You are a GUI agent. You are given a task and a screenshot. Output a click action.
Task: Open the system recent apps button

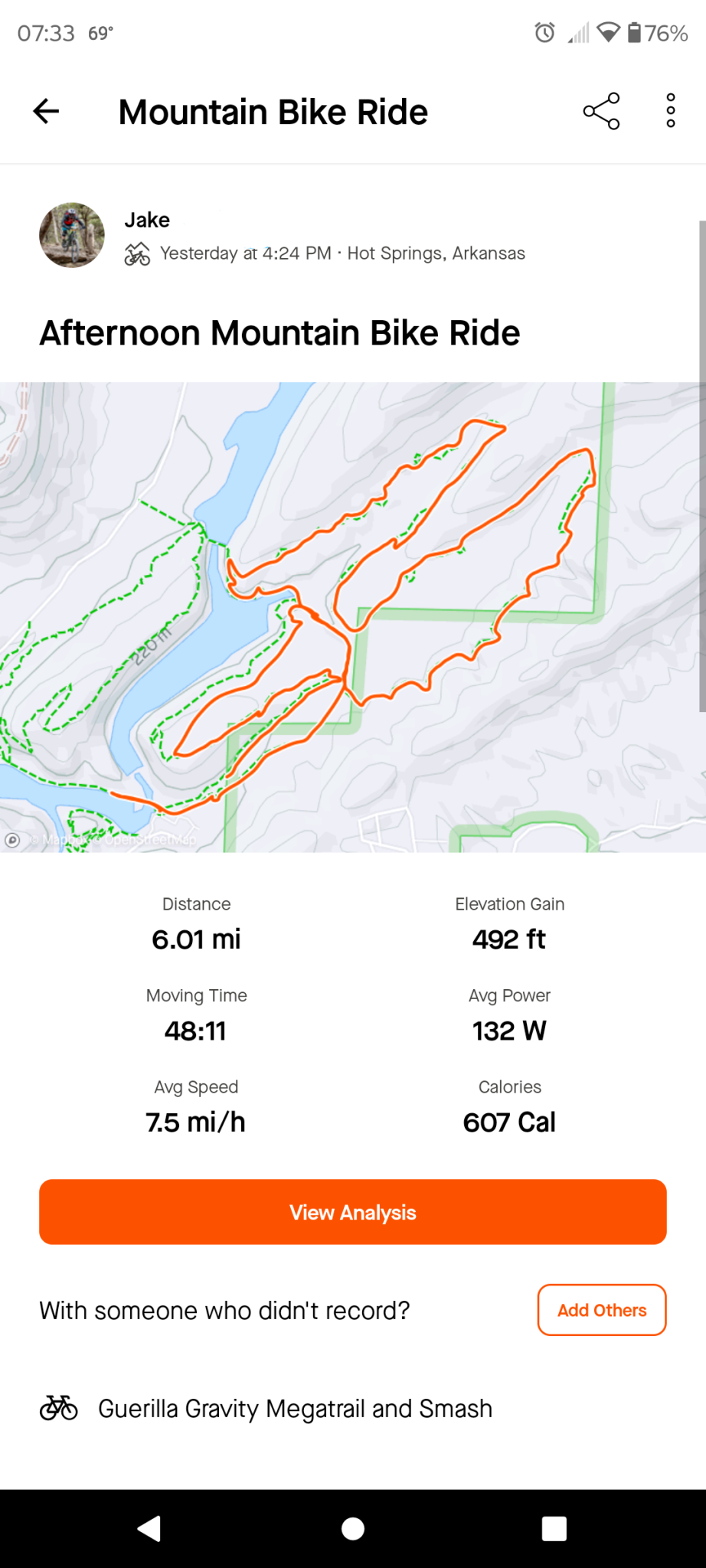554,1529
